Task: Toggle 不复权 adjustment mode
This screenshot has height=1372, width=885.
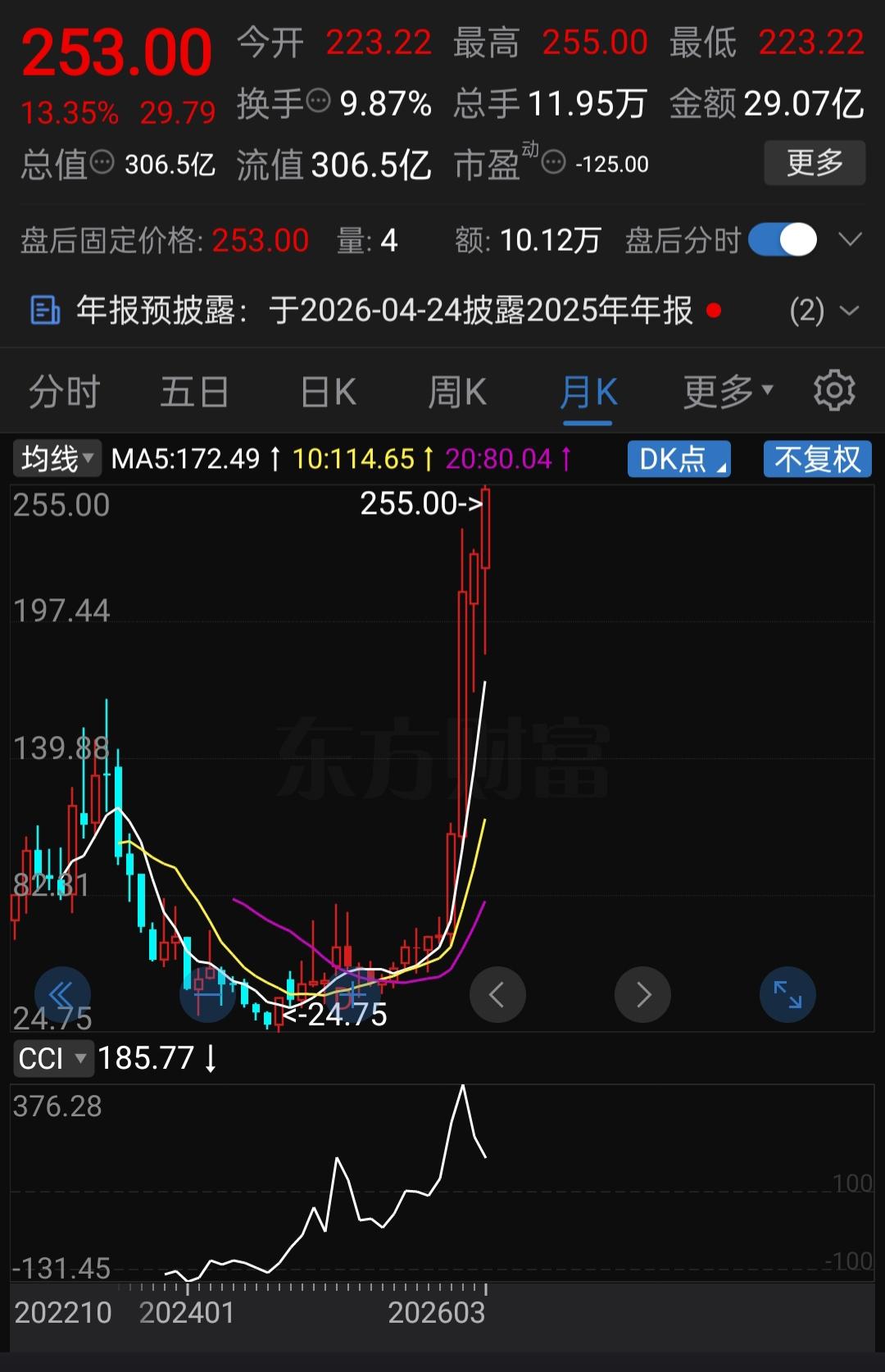Action: click(x=817, y=458)
